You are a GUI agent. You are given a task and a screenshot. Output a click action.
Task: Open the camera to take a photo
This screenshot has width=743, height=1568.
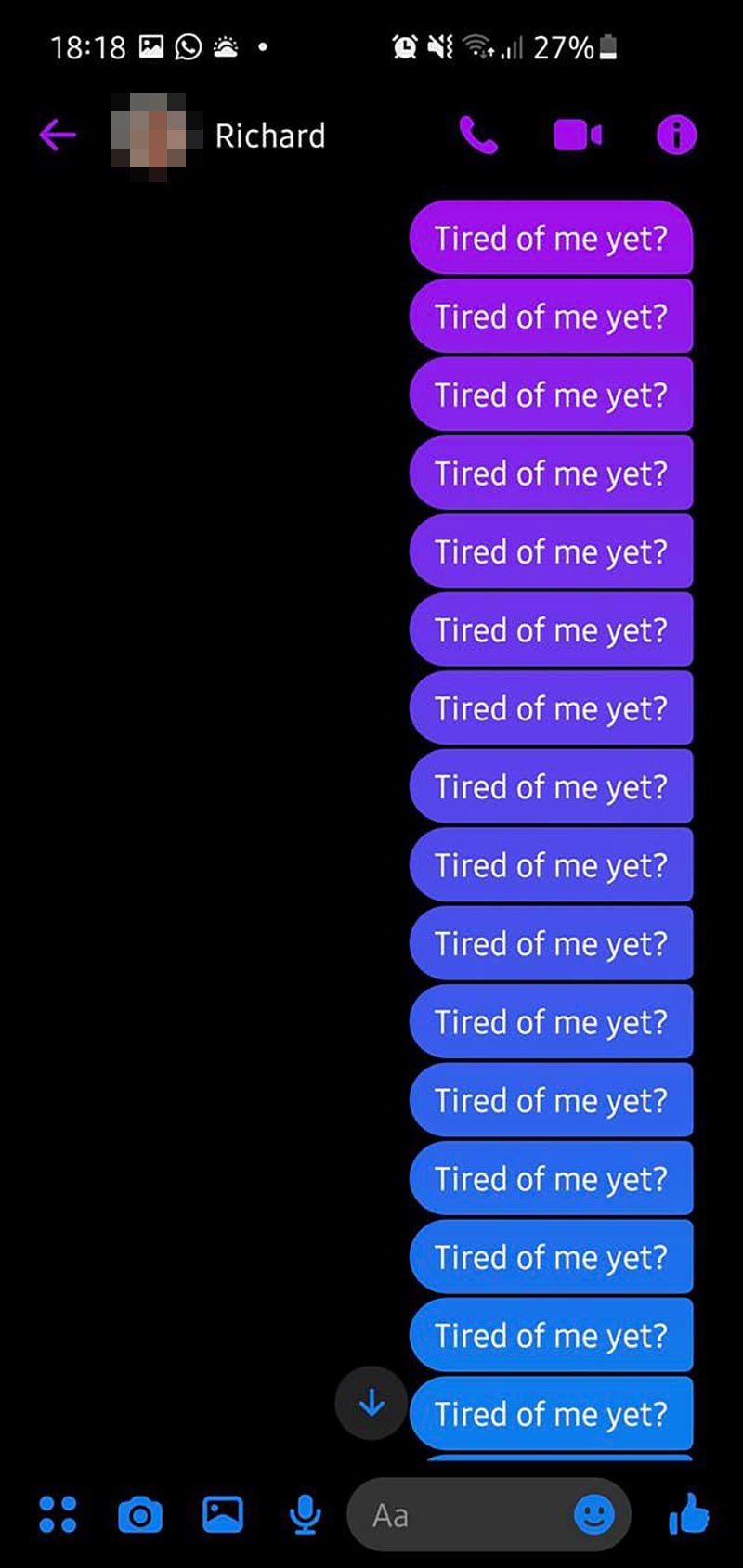pyautogui.click(x=140, y=1514)
